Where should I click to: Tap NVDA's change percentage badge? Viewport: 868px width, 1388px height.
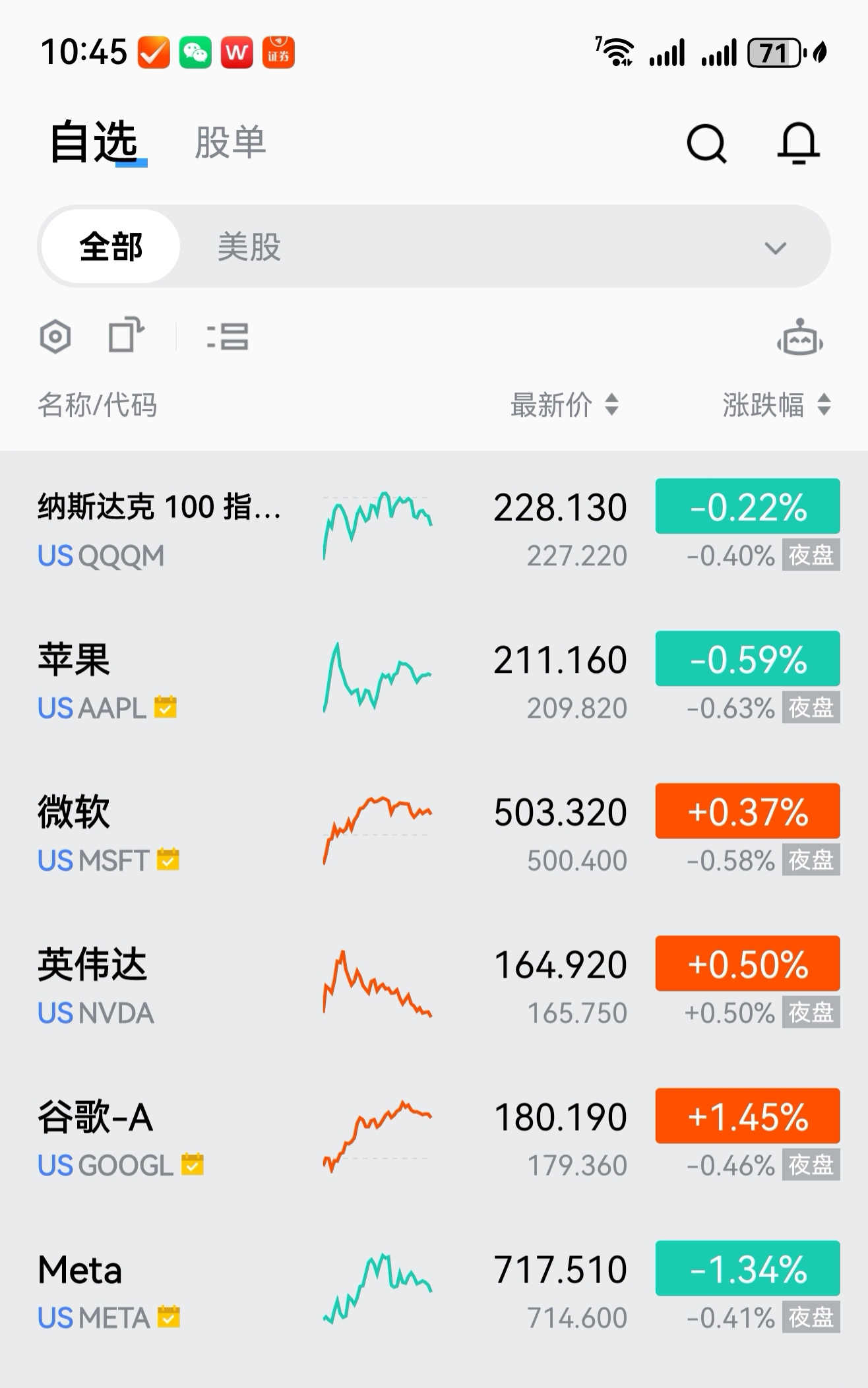747,964
